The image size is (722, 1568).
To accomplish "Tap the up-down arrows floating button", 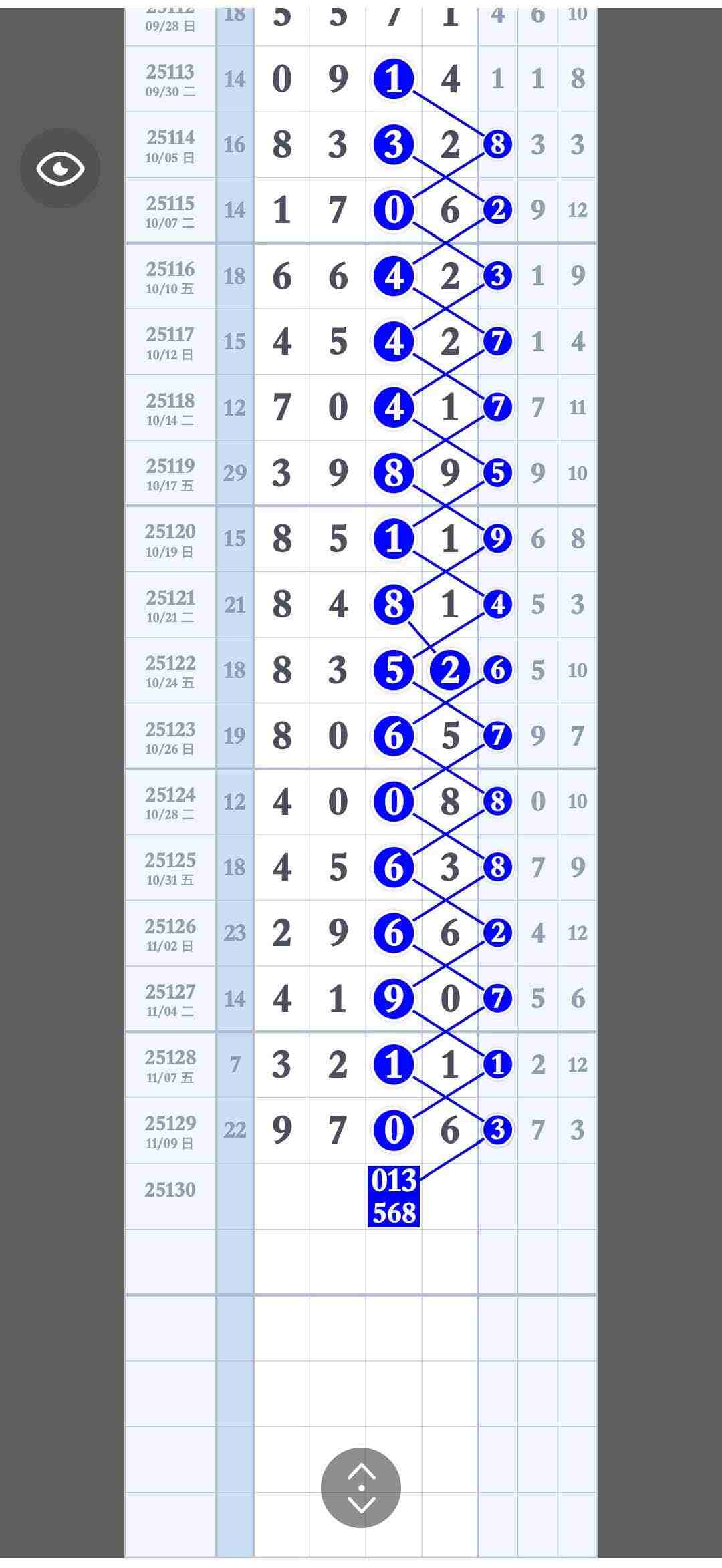I will tap(361, 1487).
